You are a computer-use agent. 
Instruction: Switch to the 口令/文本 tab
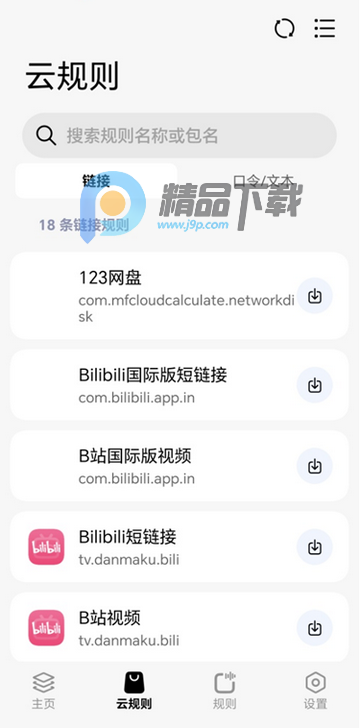(x=263, y=181)
